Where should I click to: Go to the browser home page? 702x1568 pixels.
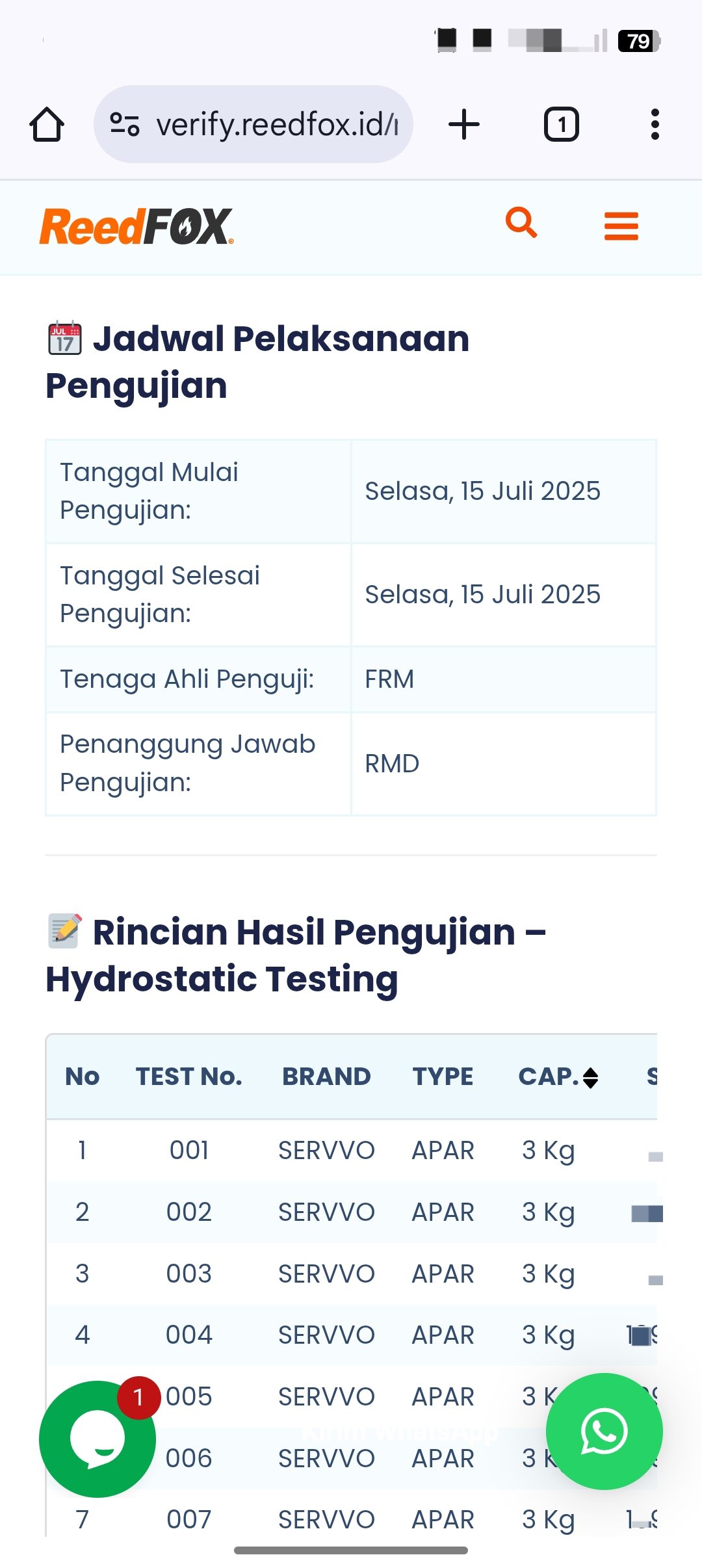pos(47,124)
